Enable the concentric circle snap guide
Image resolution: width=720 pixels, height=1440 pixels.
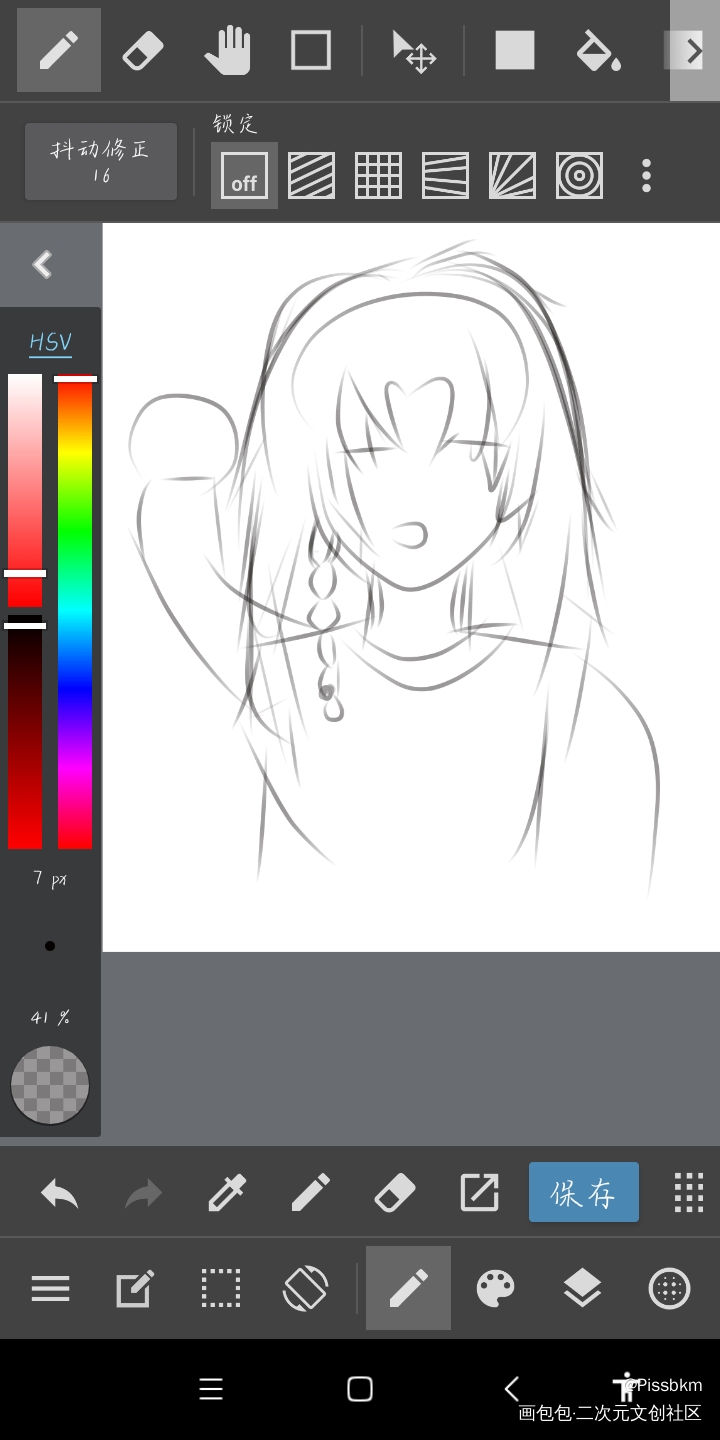tap(579, 175)
